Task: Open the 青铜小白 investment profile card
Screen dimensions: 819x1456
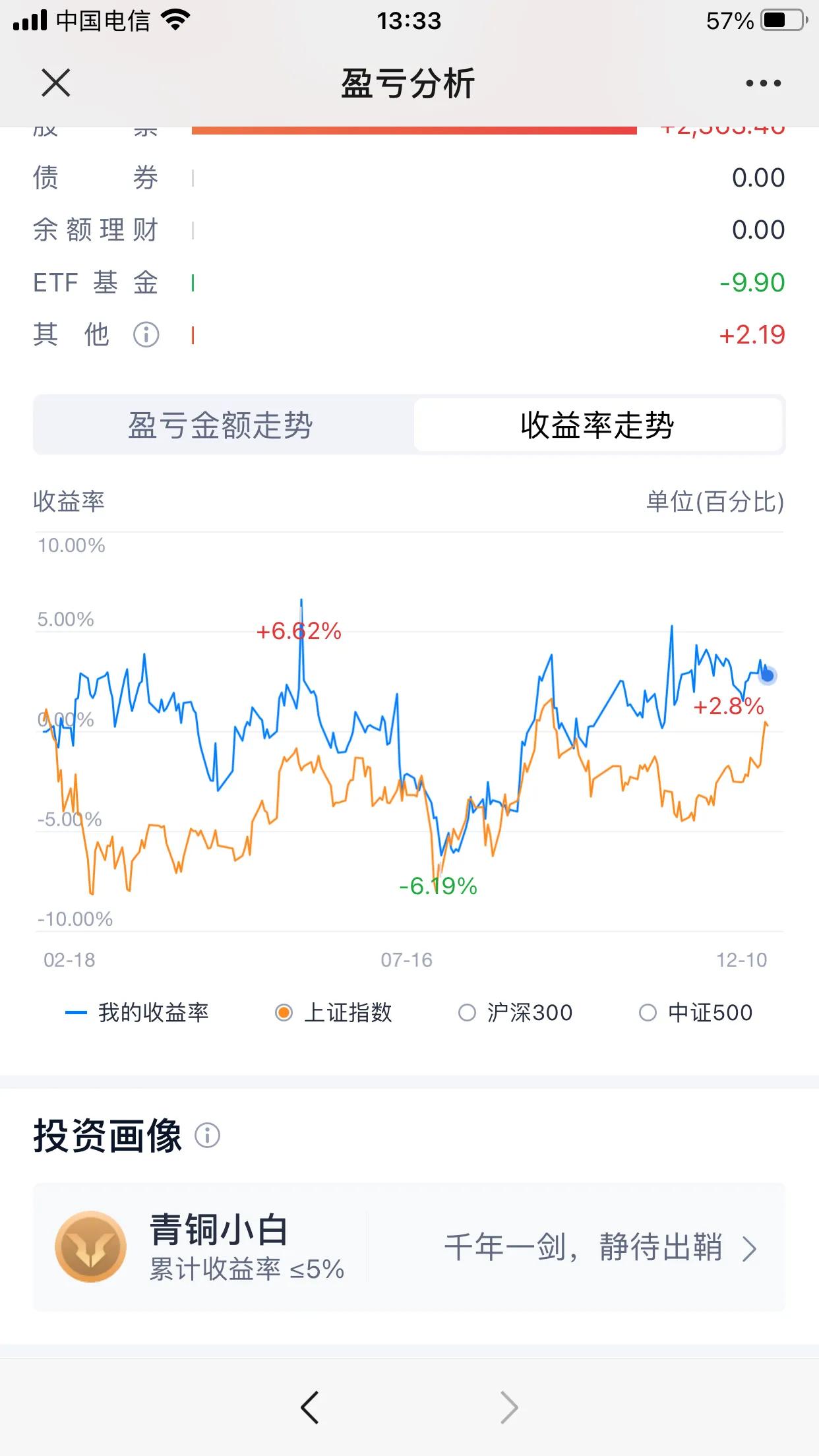Action: (409, 1248)
